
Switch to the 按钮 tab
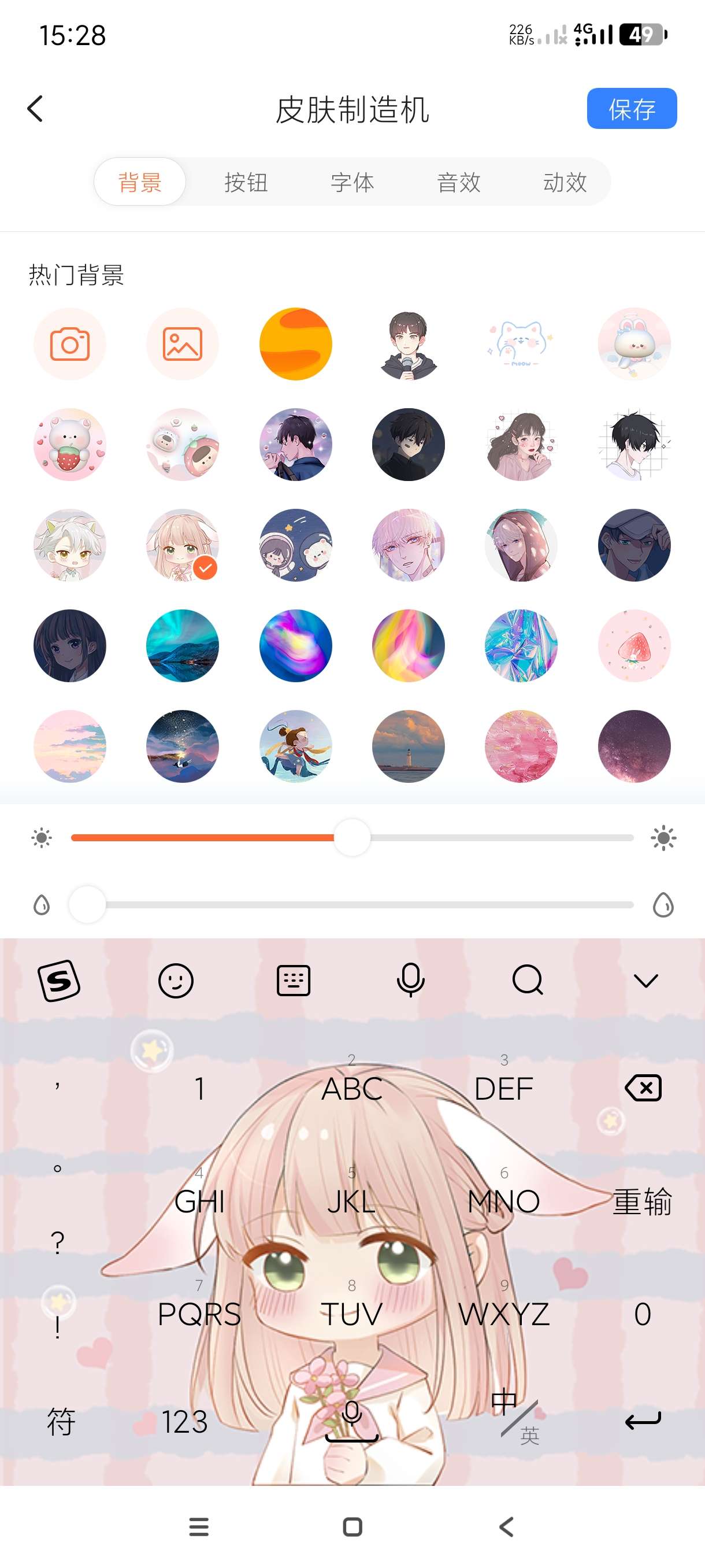click(x=246, y=182)
